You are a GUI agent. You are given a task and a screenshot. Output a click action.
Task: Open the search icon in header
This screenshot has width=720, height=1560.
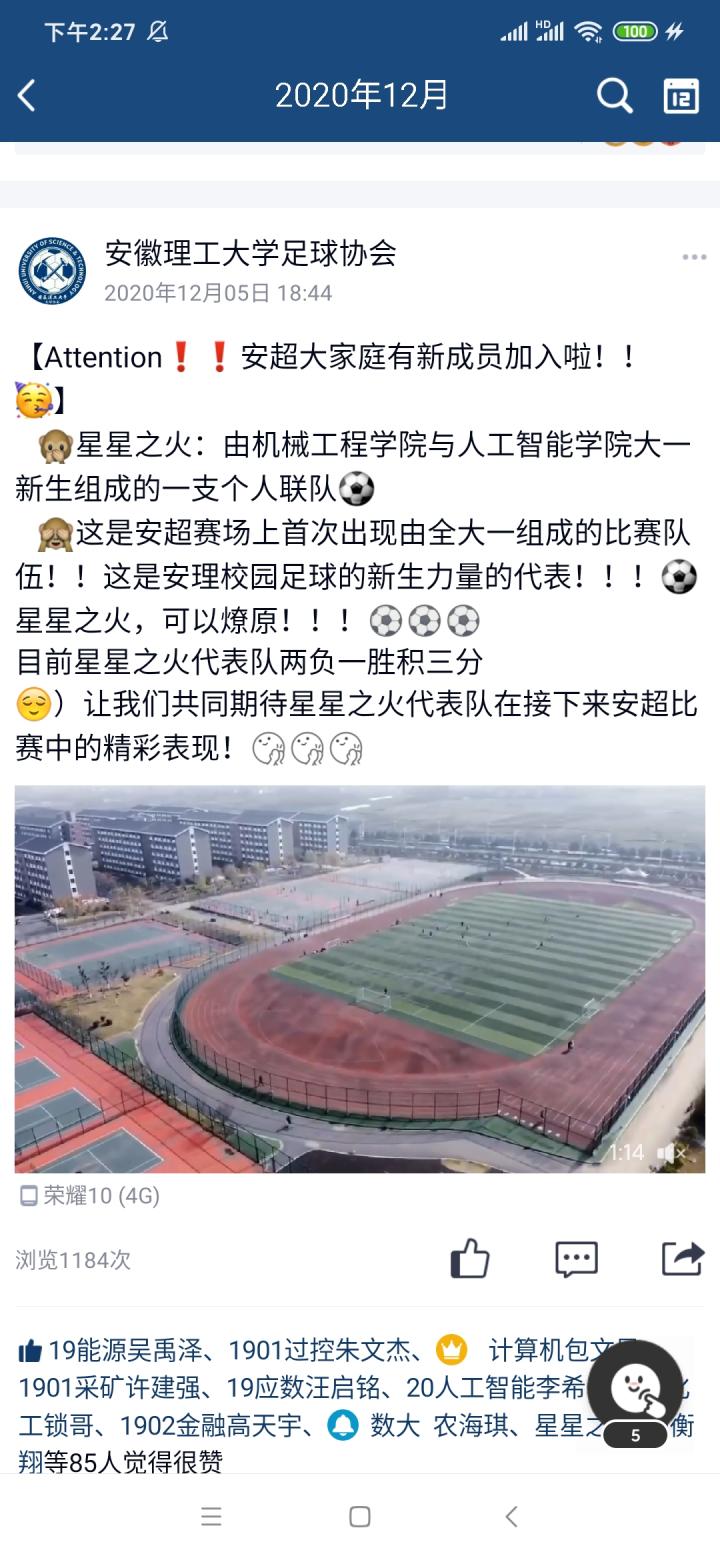(x=614, y=96)
